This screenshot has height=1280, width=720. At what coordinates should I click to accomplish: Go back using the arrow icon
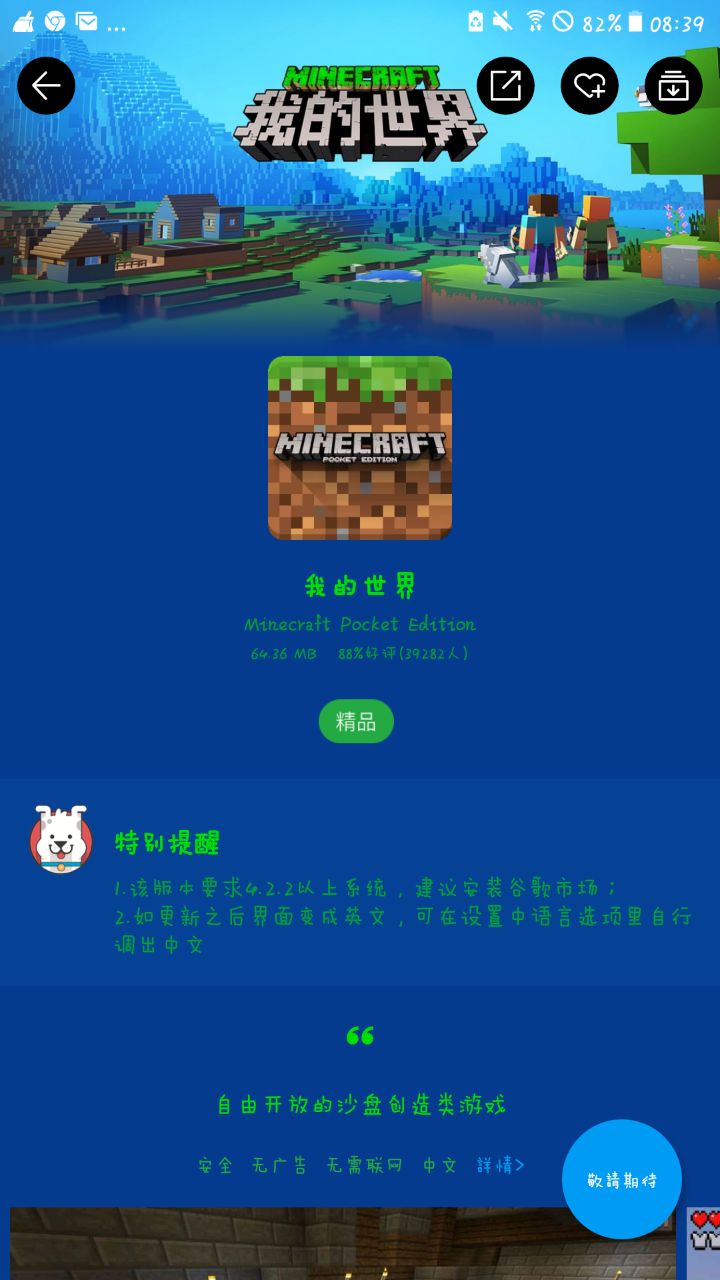pos(46,86)
